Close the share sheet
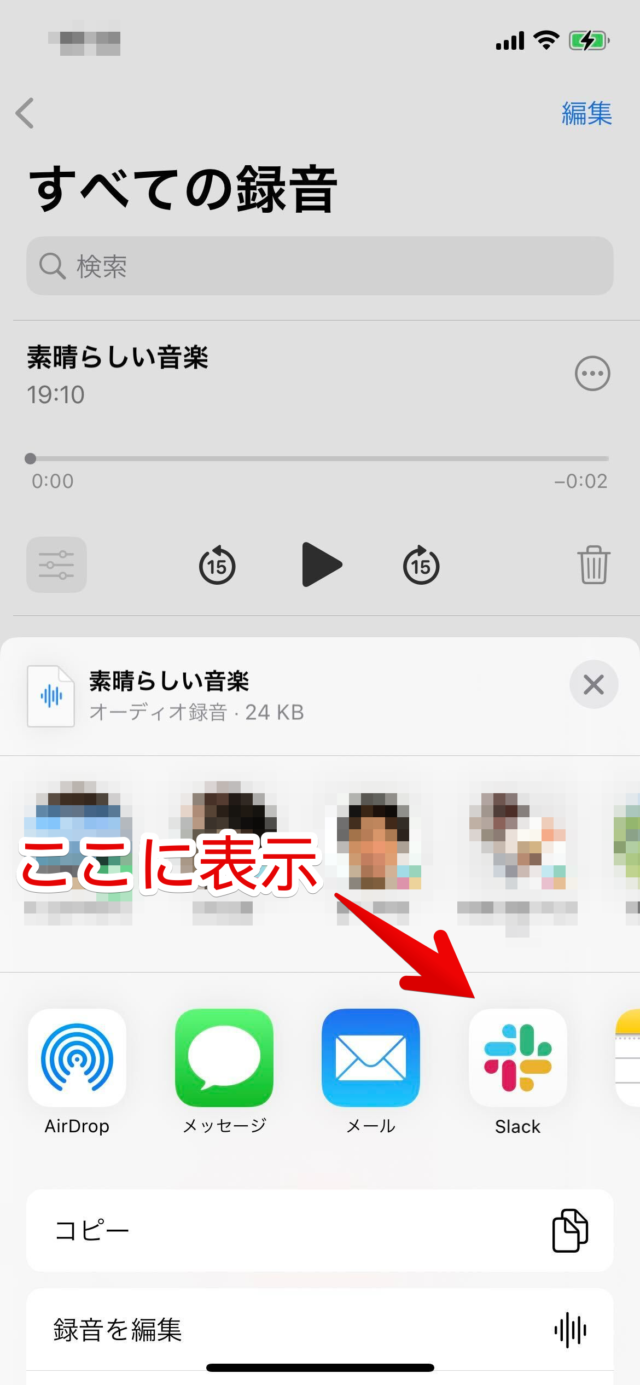The height and width of the screenshot is (1385, 640). point(593,685)
